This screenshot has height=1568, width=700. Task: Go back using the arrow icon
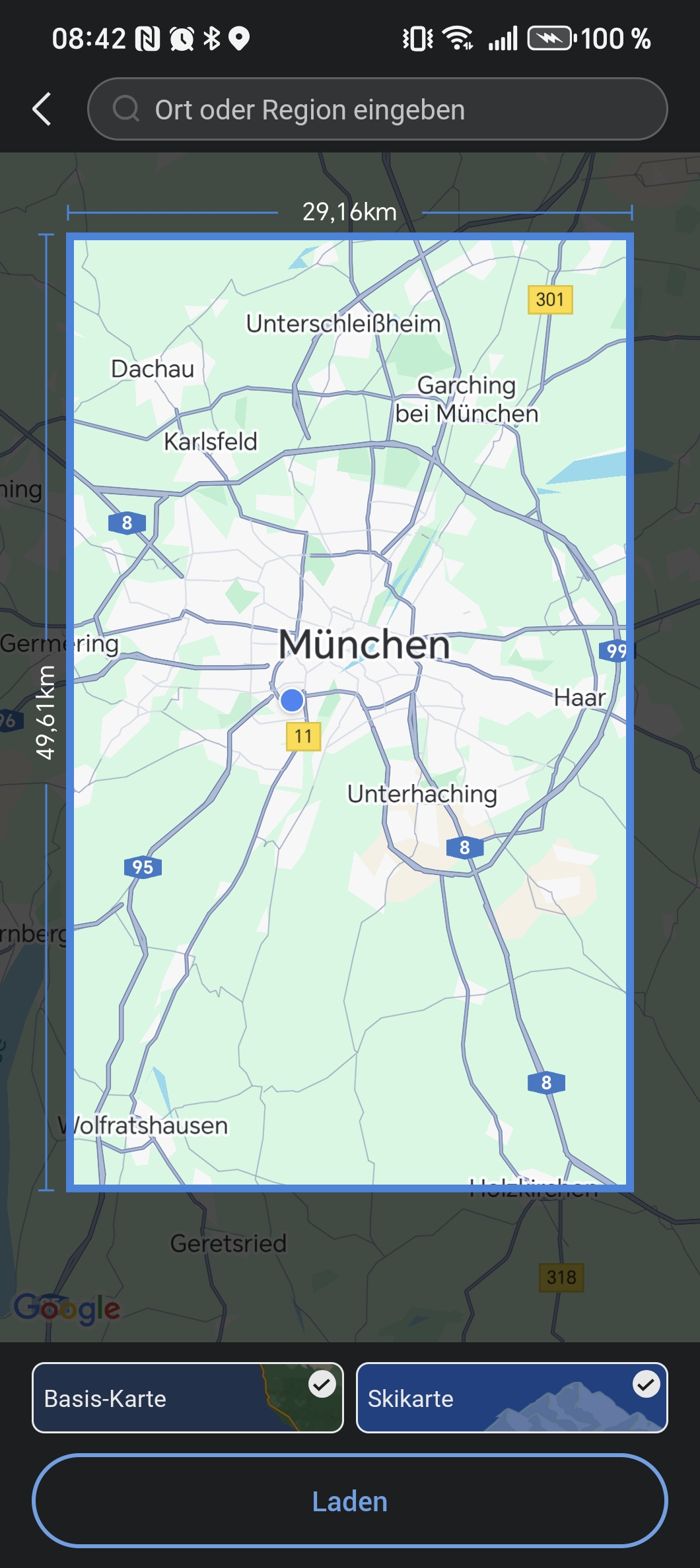pos(42,109)
